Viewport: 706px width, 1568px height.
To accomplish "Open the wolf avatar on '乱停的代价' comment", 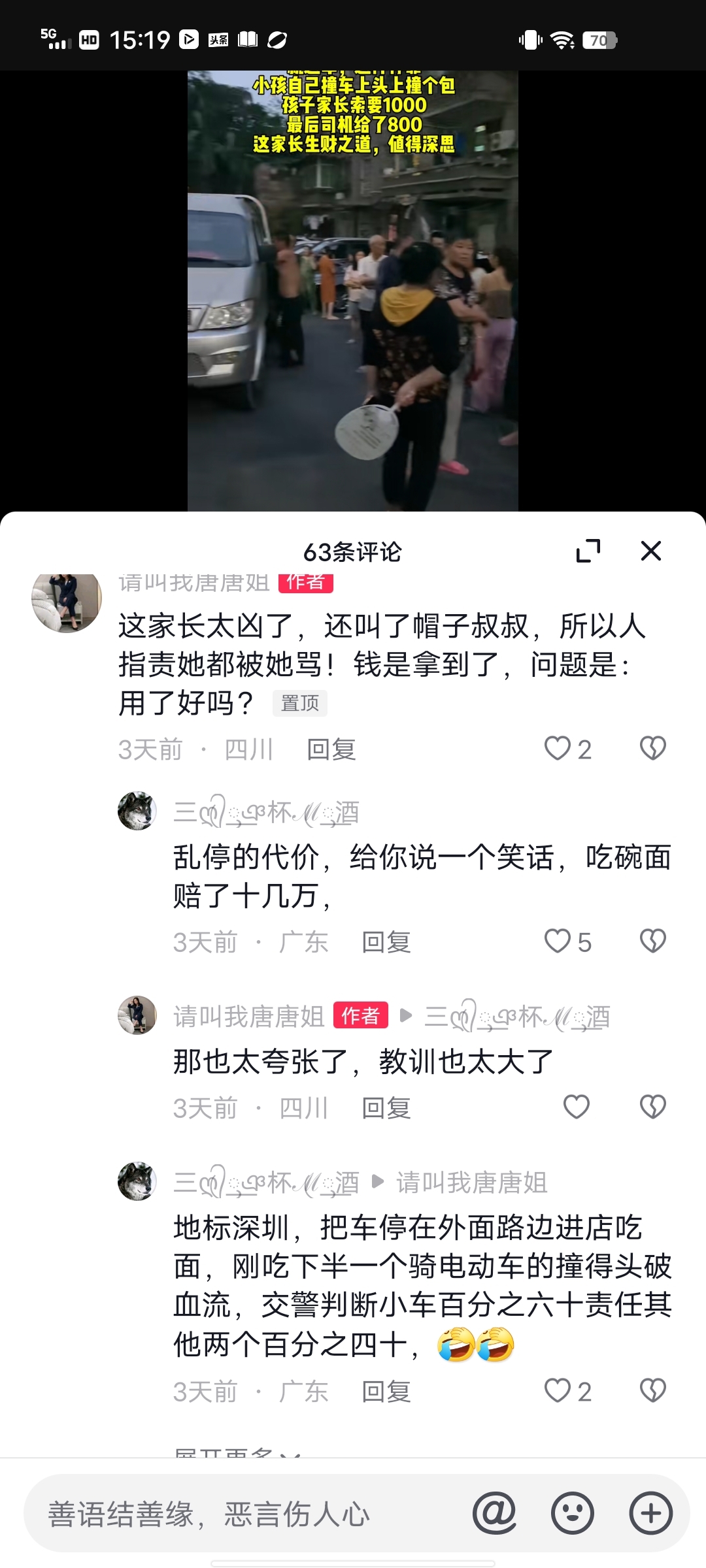I will [137, 811].
